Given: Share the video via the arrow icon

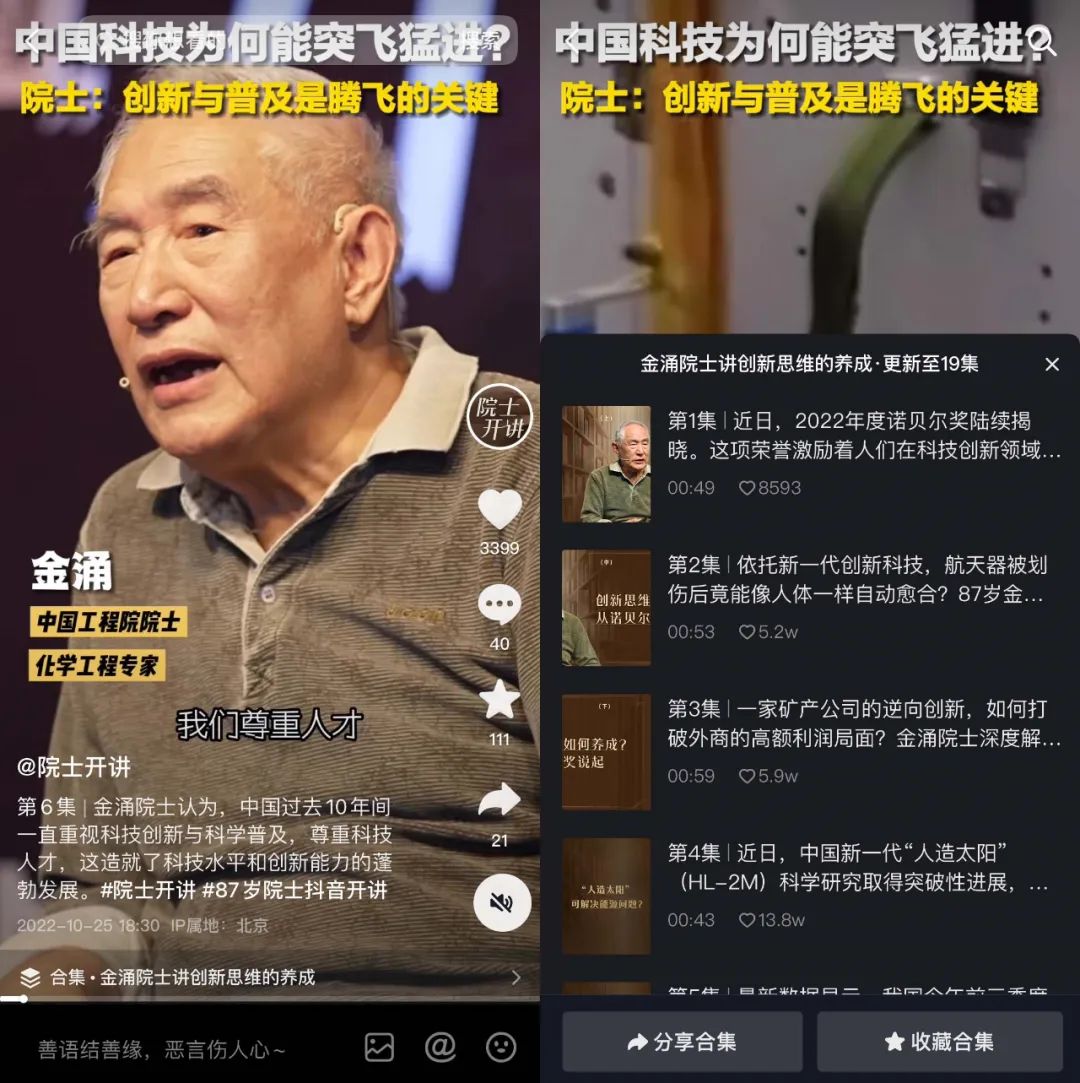Looking at the screenshot, I should (x=499, y=800).
